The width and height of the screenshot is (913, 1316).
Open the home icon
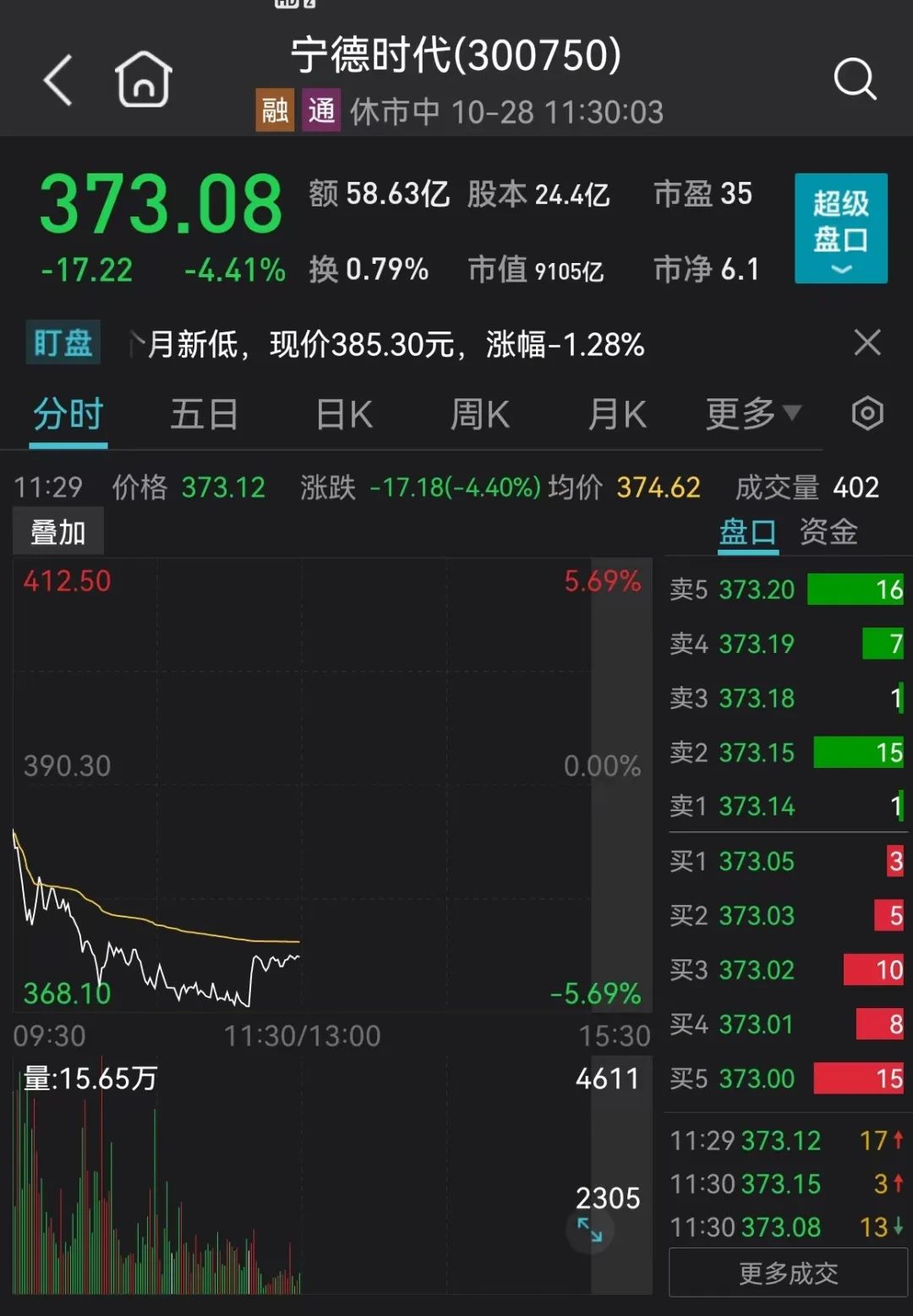(144, 80)
